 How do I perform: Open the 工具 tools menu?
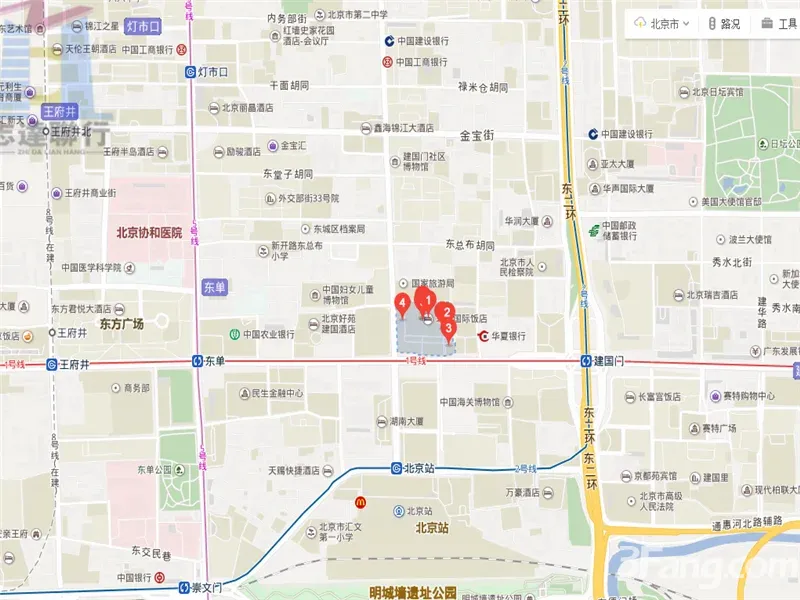pos(779,24)
